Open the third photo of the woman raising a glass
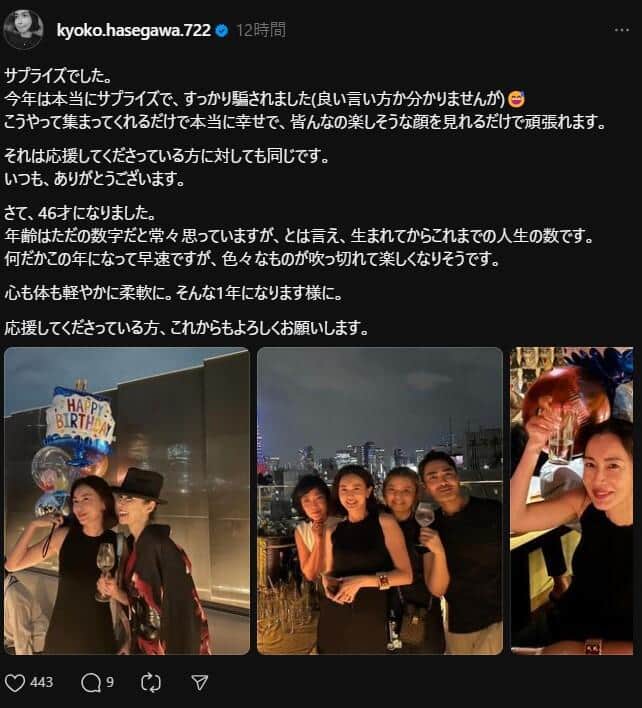Image resolution: width=642 pixels, height=708 pixels. pos(572,500)
